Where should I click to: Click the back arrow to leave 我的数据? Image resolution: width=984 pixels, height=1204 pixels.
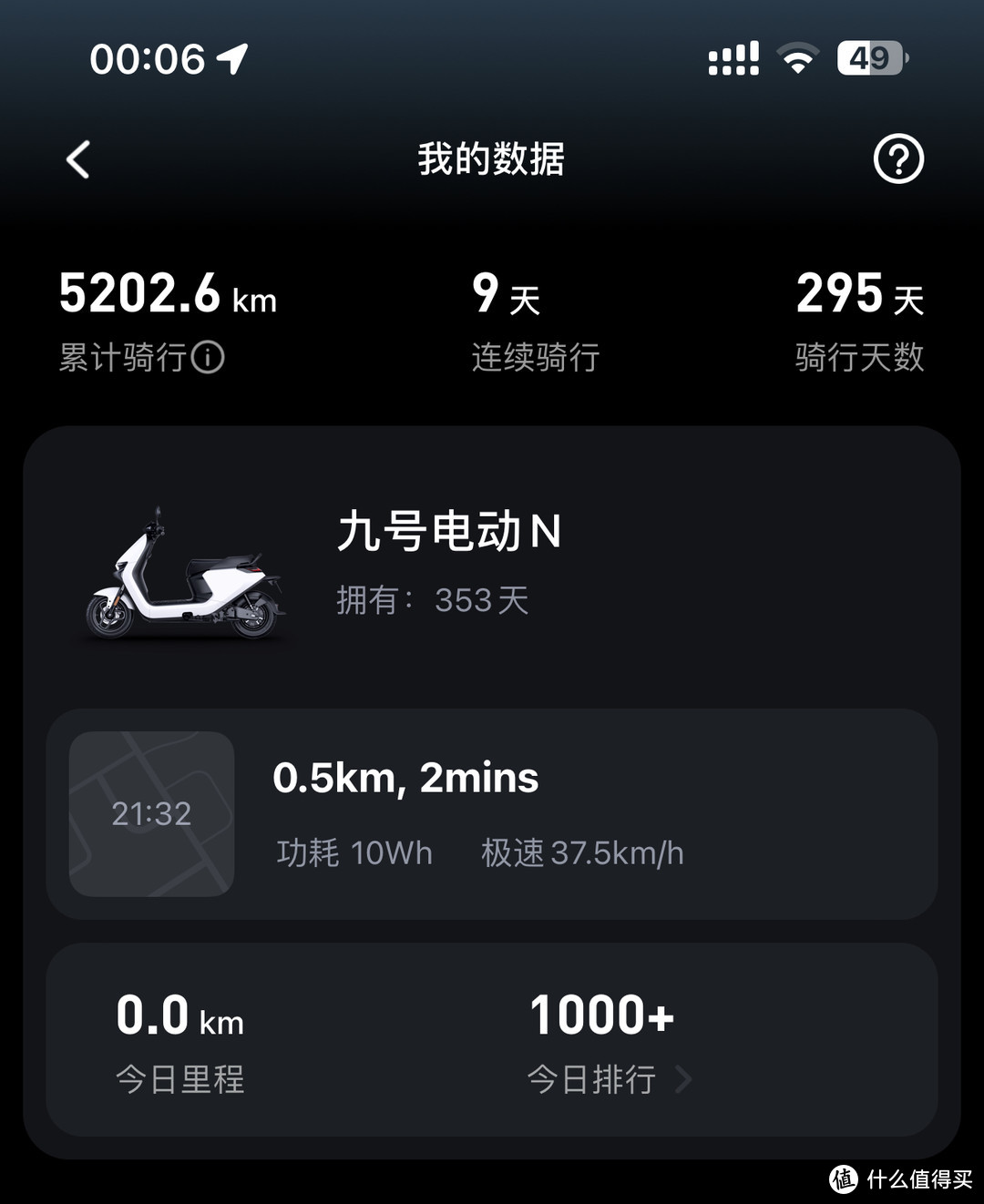click(x=77, y=158)
